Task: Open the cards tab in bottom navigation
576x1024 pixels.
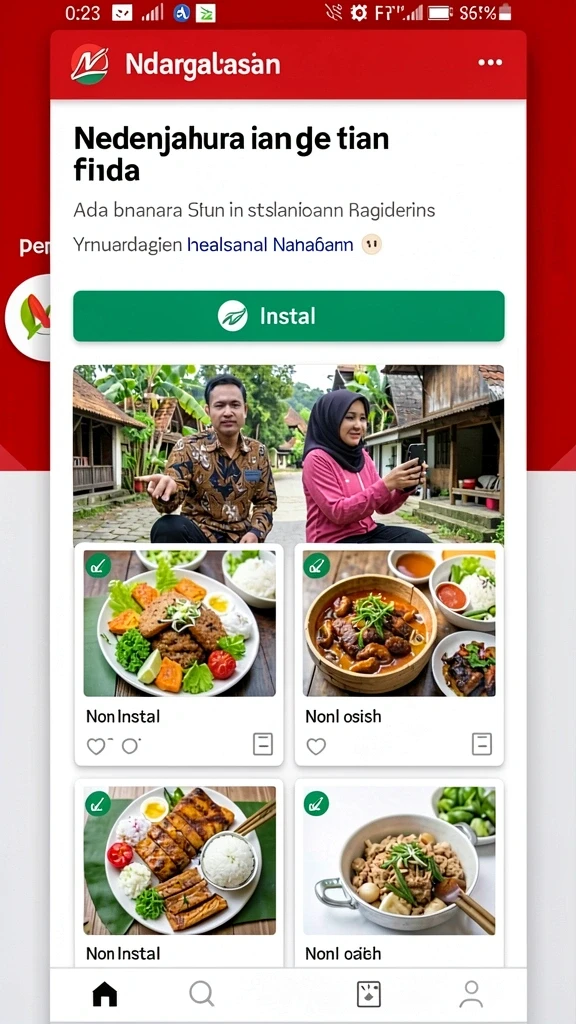Action: pyautogui.click(x=369, y=994)
